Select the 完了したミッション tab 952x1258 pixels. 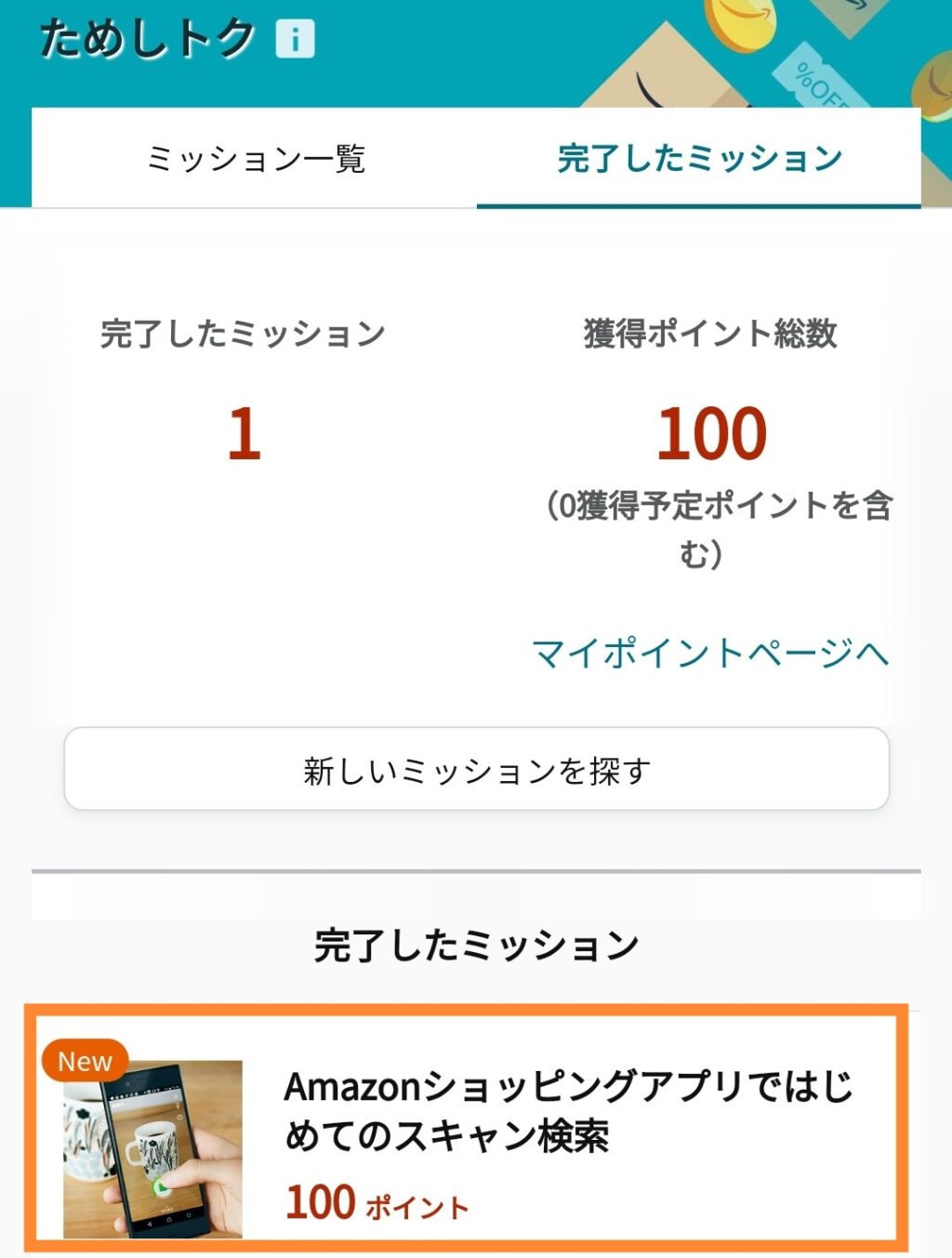pyautogui.click(x=699, y=159)
